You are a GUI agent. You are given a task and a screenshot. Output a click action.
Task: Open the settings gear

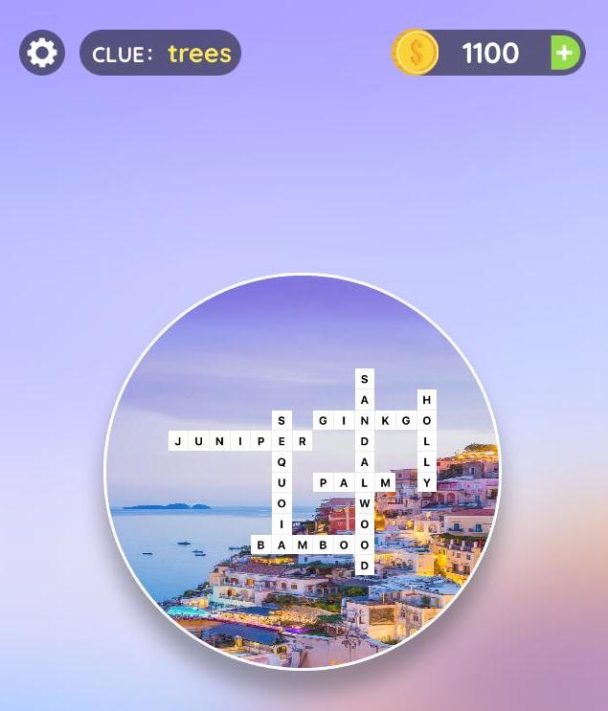tap(42, 53)
